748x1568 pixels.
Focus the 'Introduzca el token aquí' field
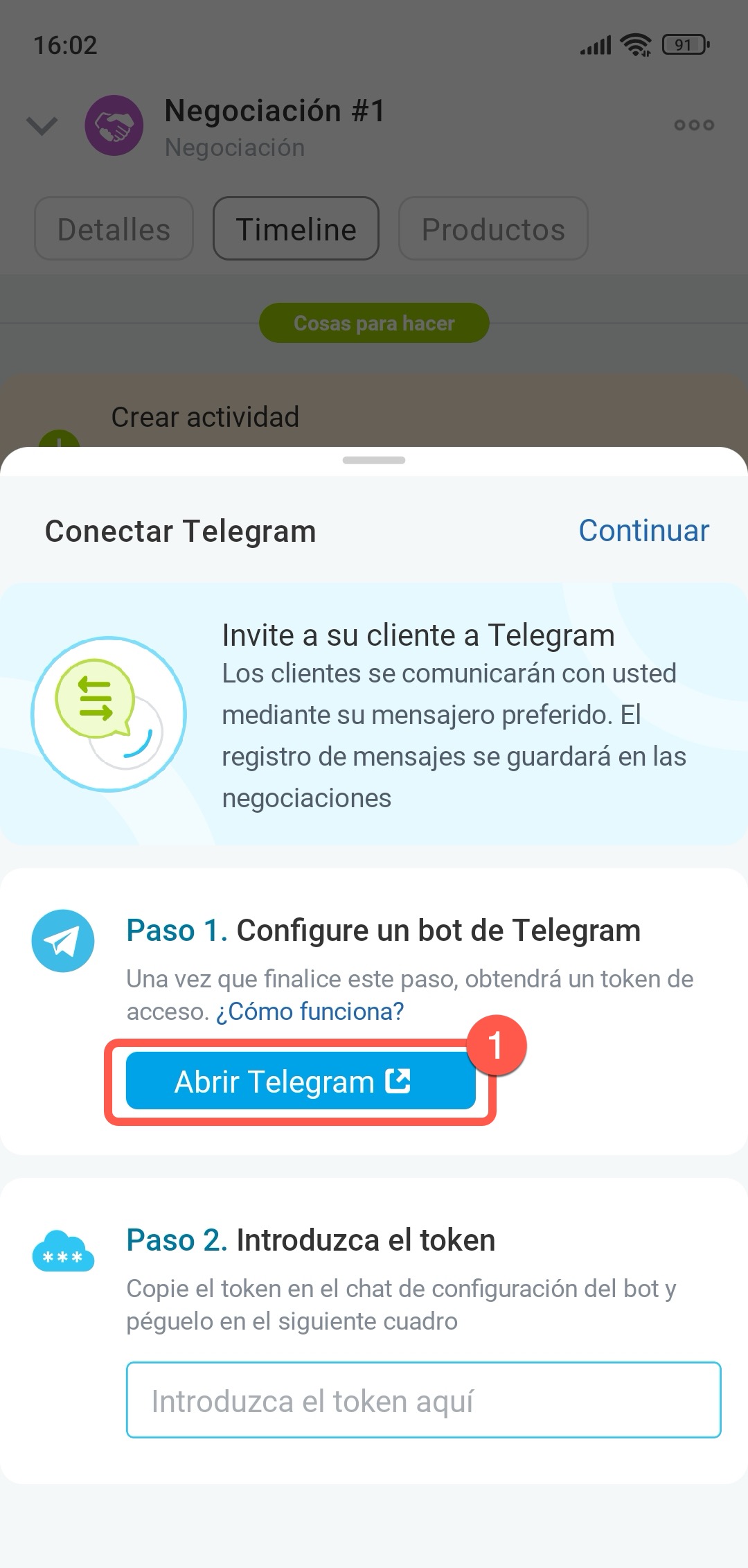click(423, 1400)
